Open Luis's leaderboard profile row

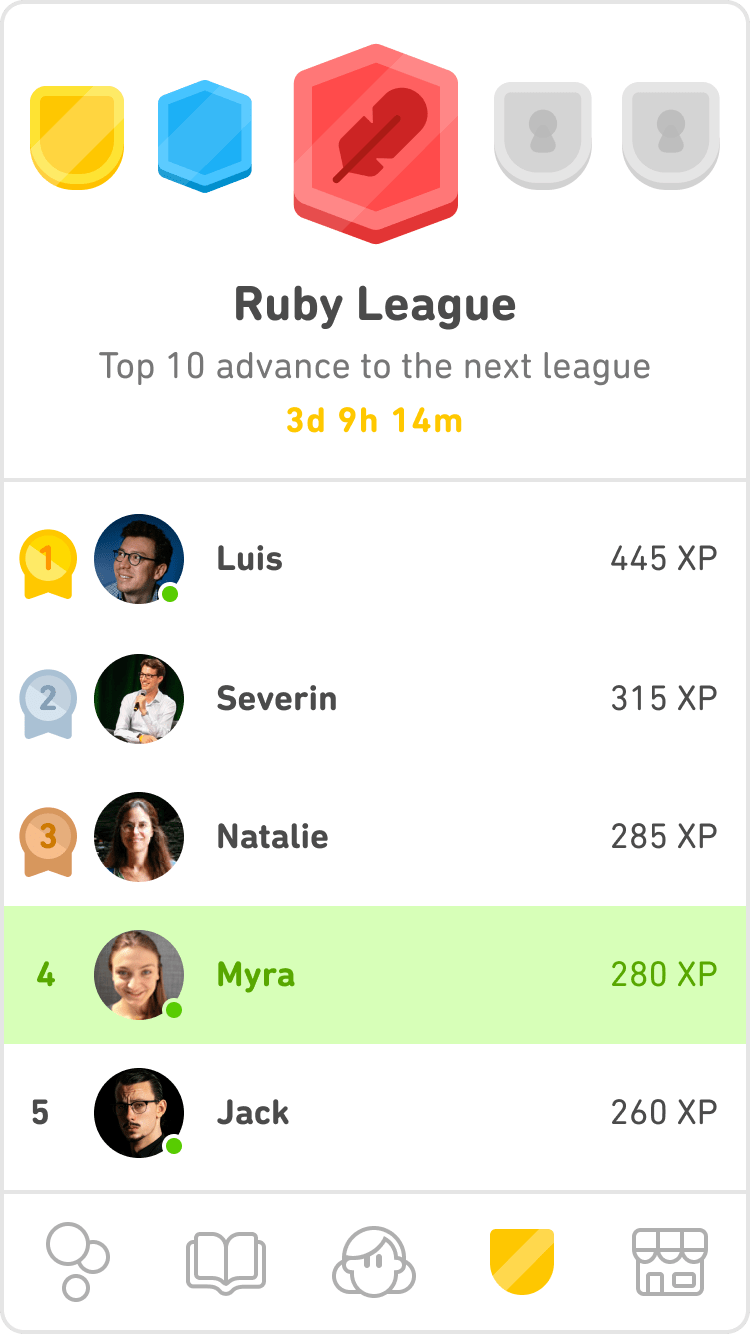coord(375,559)
